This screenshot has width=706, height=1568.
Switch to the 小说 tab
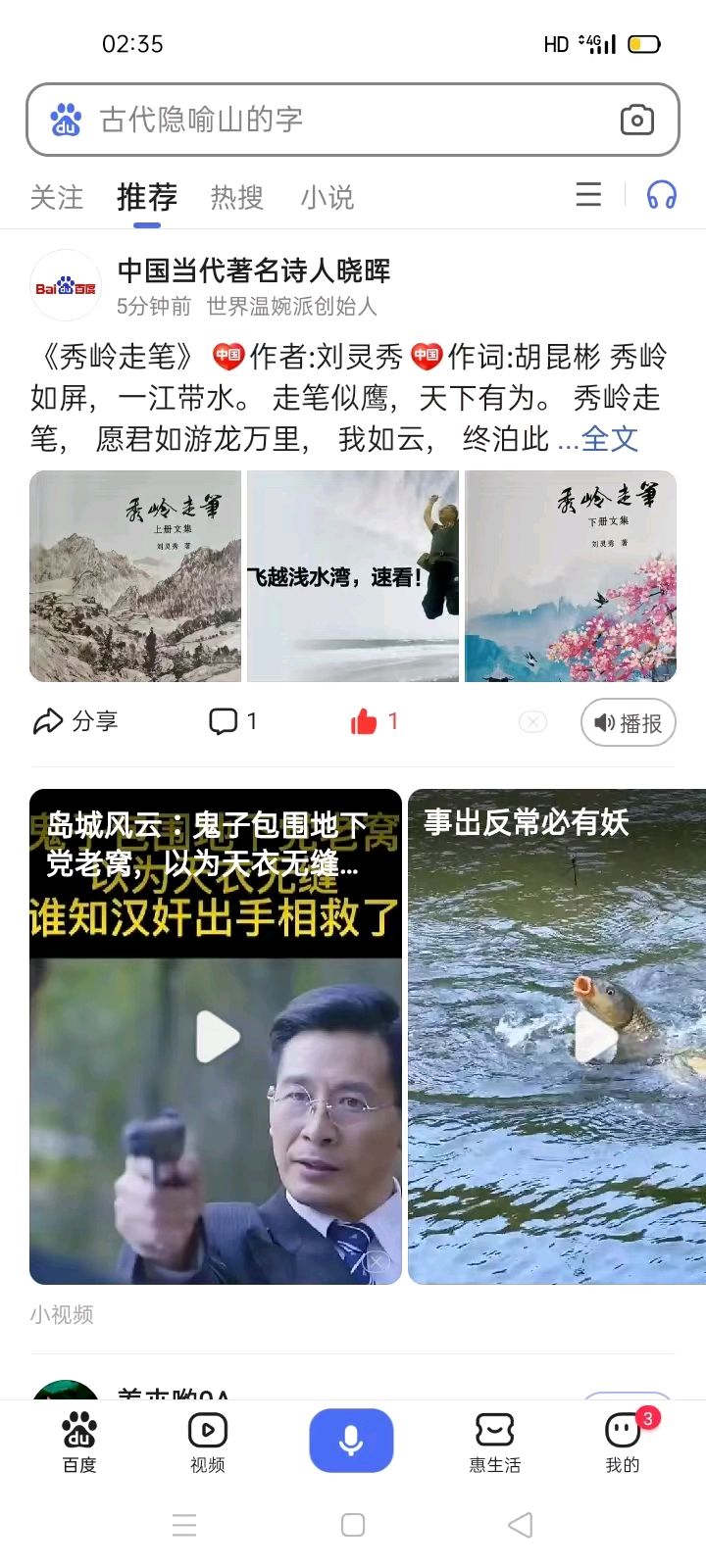point(327,198)
